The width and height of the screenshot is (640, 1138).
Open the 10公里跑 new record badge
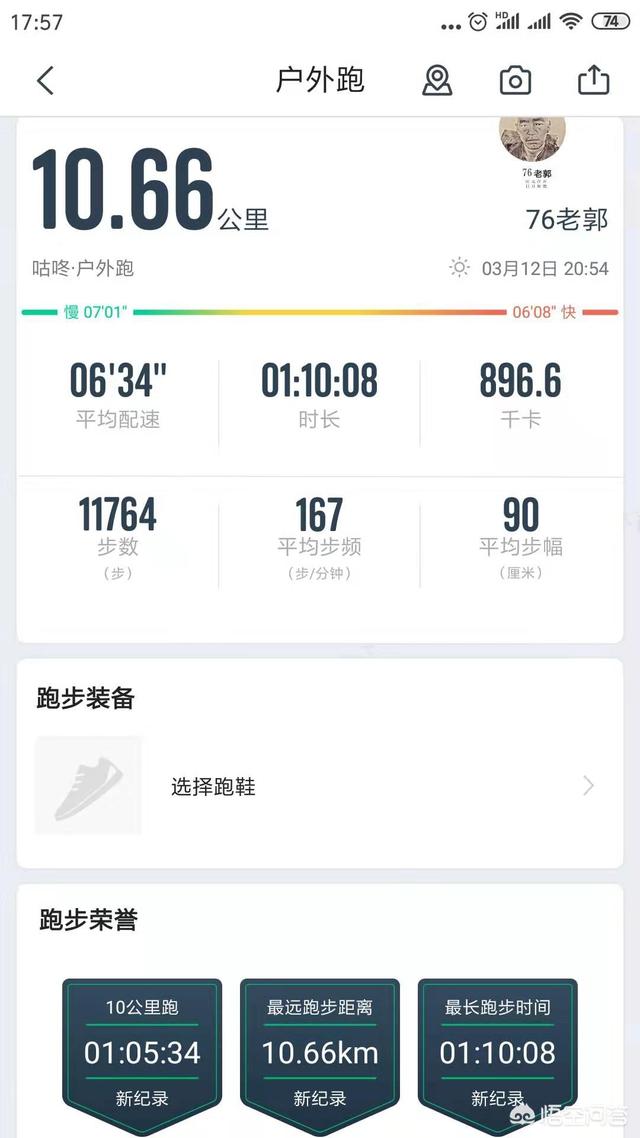click(142, 1050)
